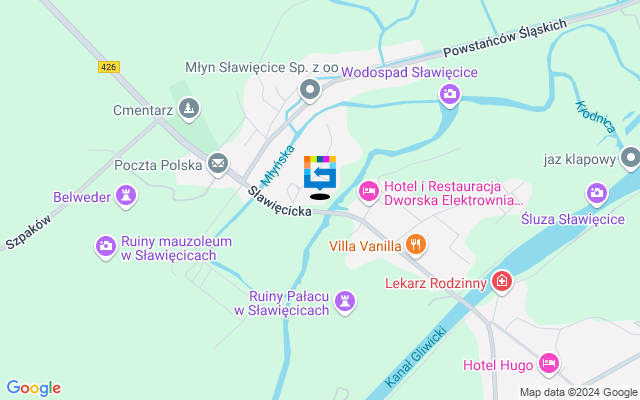Select the Poczta Polska post office marker
The image size is (640, 400).
click(218, 164)
